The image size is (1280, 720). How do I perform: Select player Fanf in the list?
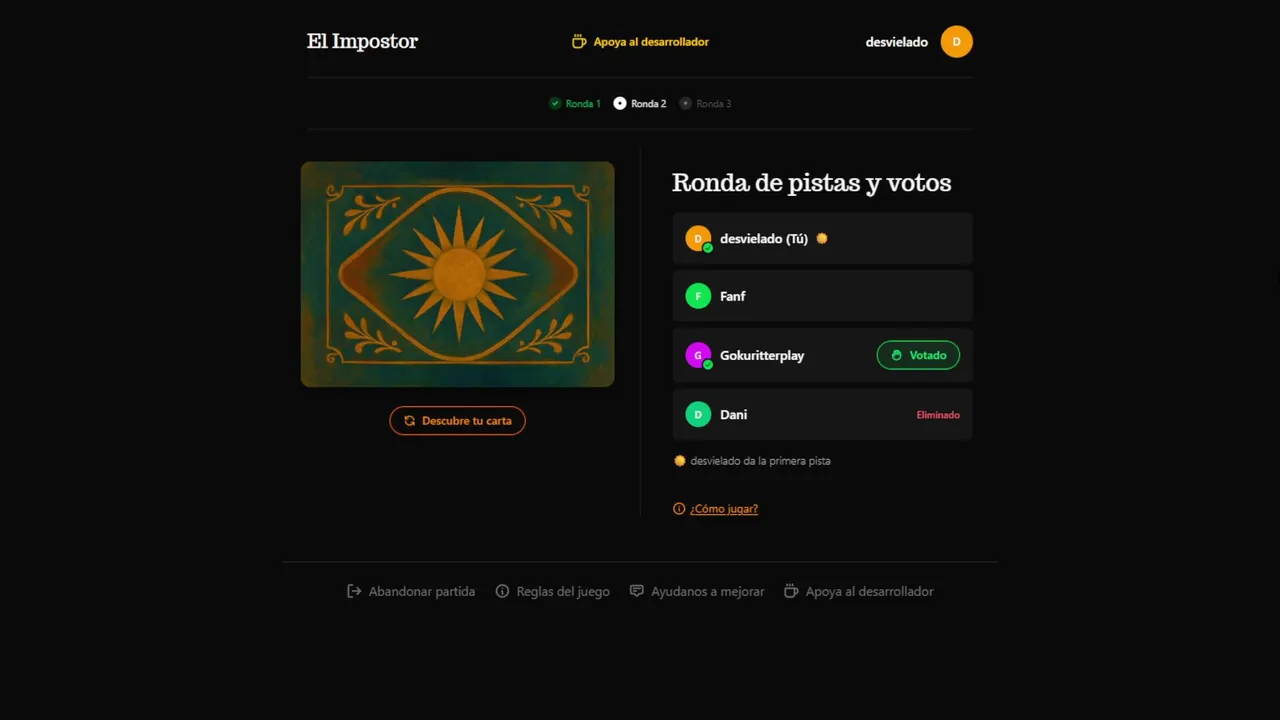pyautogui.click(x=822, y=296)
